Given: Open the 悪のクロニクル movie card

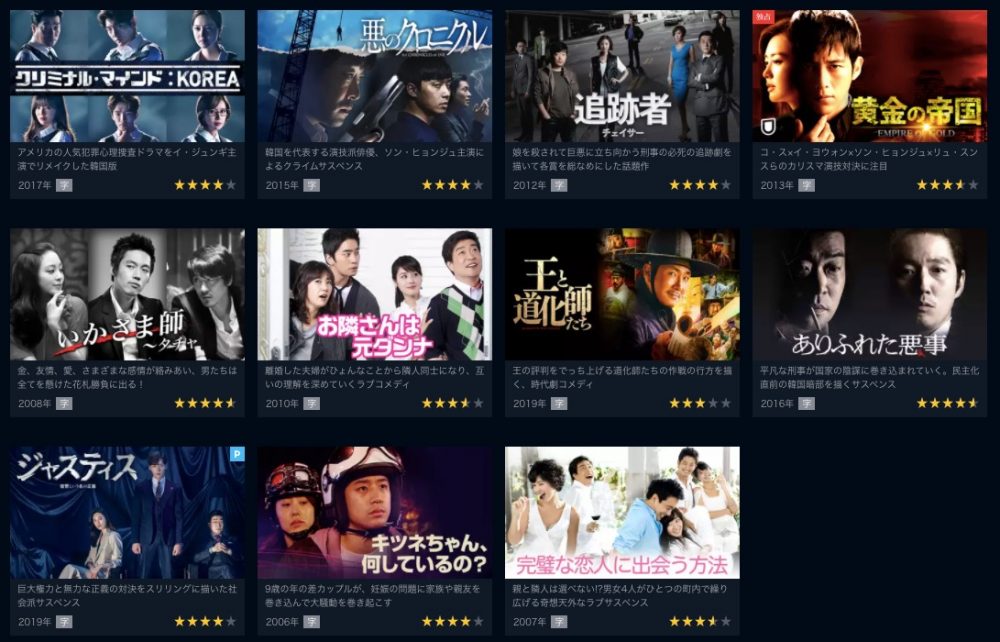Looking at the screenshot, I should (374, 76).
